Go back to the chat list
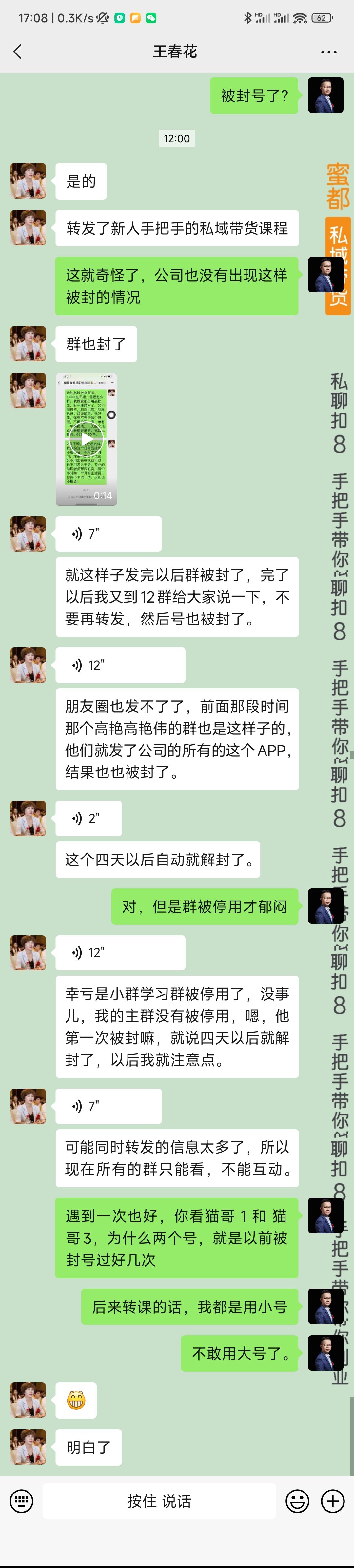Image resolution: width=354 pixels, height=1568 pixels. click(18, 52)
